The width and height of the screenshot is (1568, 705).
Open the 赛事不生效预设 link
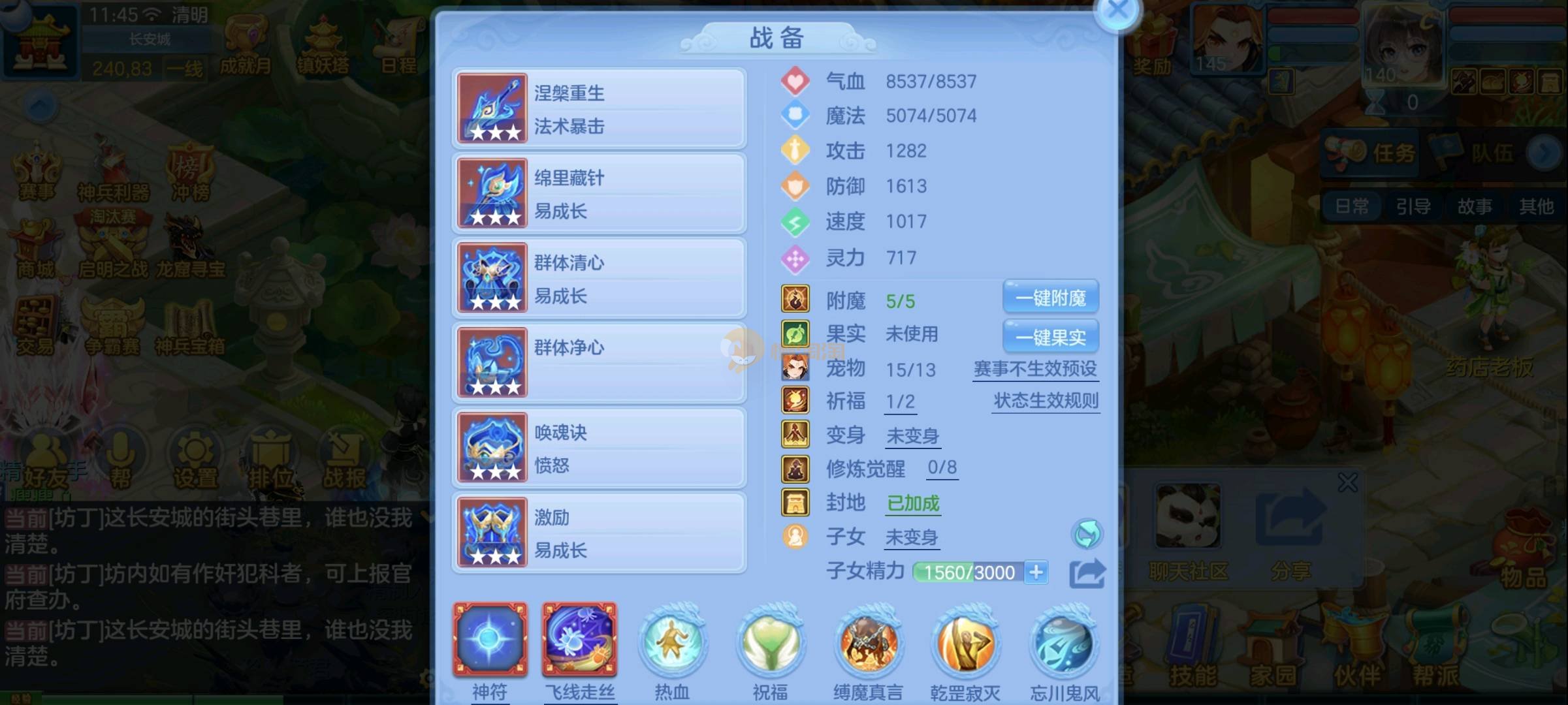(x=1035, y=369)
